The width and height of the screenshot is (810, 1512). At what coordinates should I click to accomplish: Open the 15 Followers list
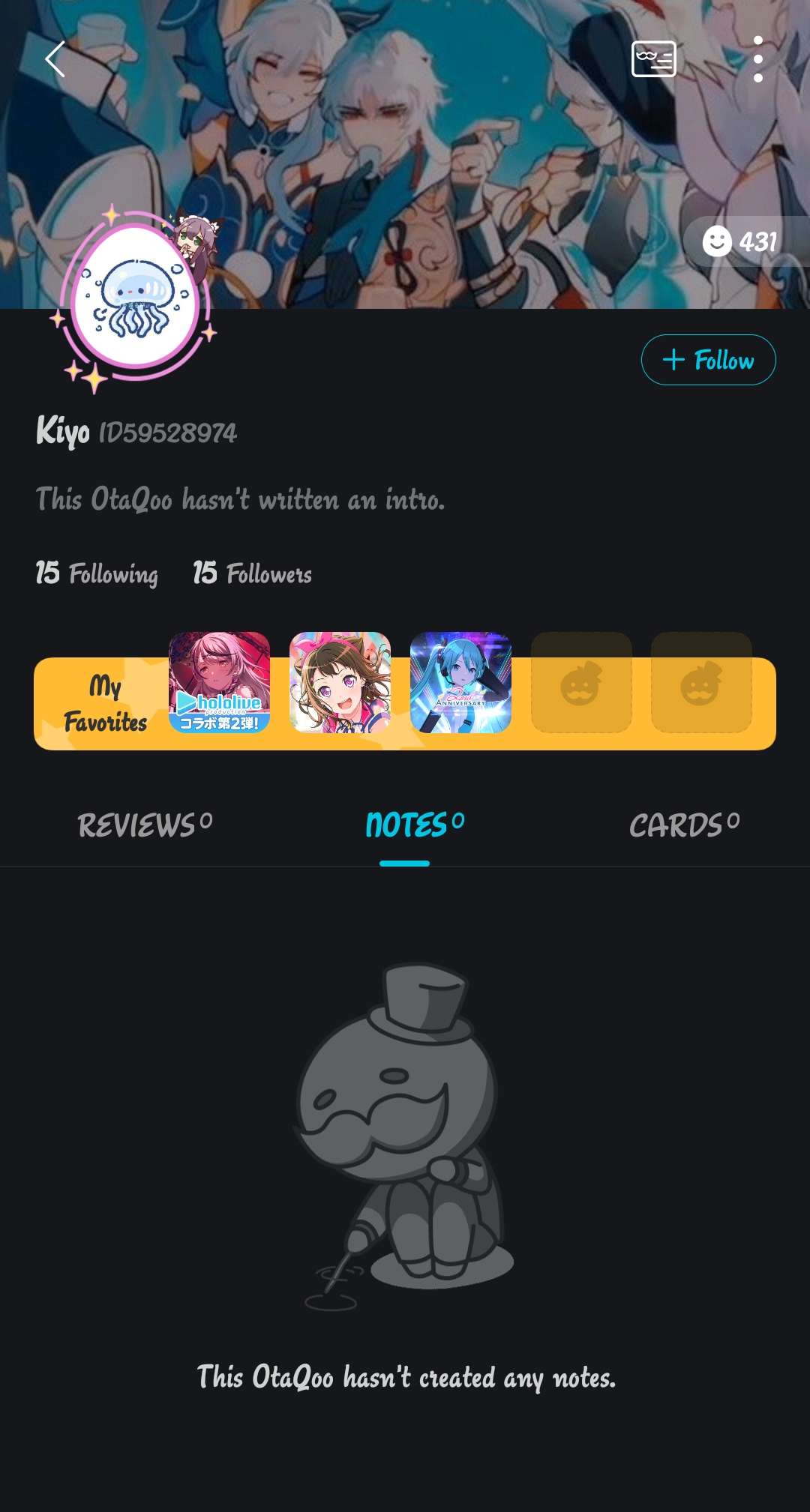252,573
